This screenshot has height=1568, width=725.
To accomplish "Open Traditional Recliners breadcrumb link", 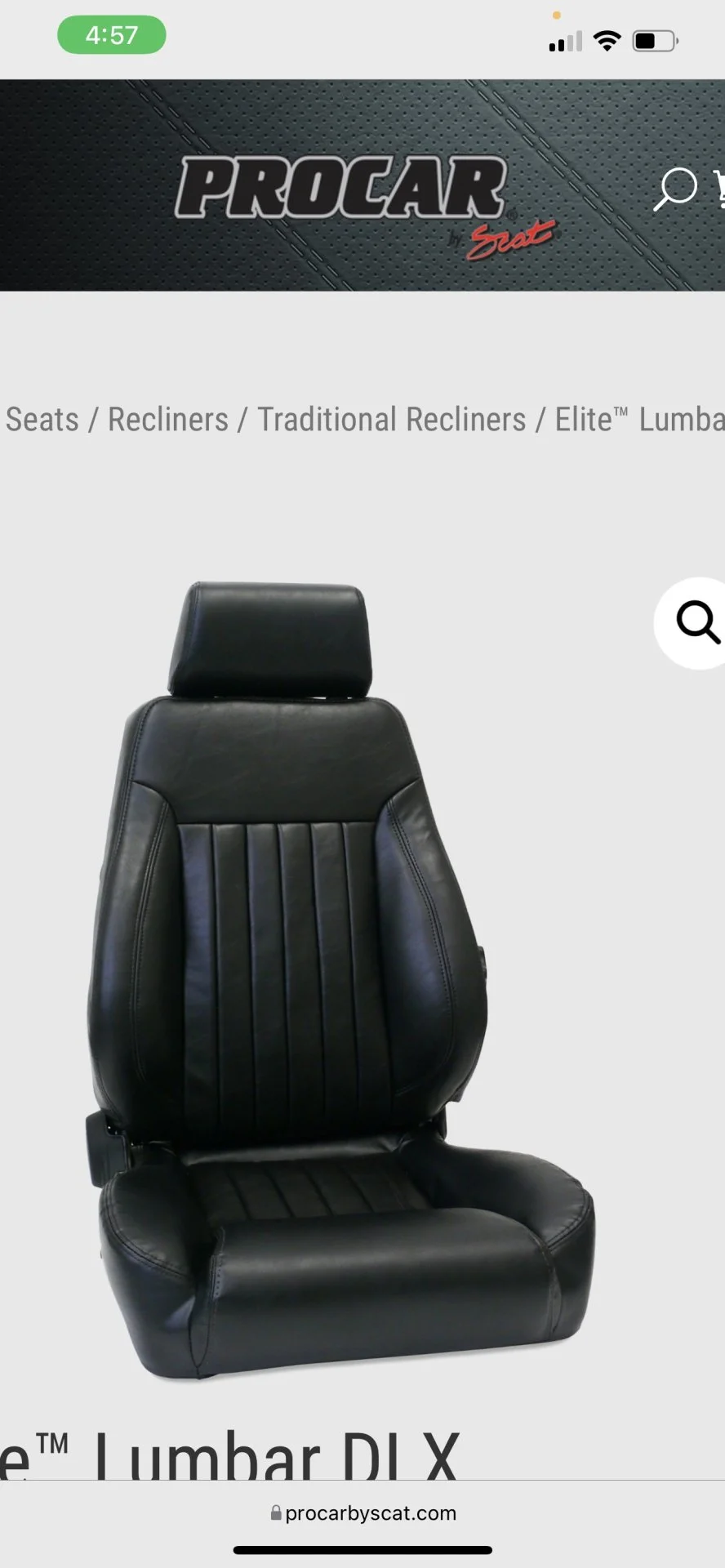I will click(392, 420).
